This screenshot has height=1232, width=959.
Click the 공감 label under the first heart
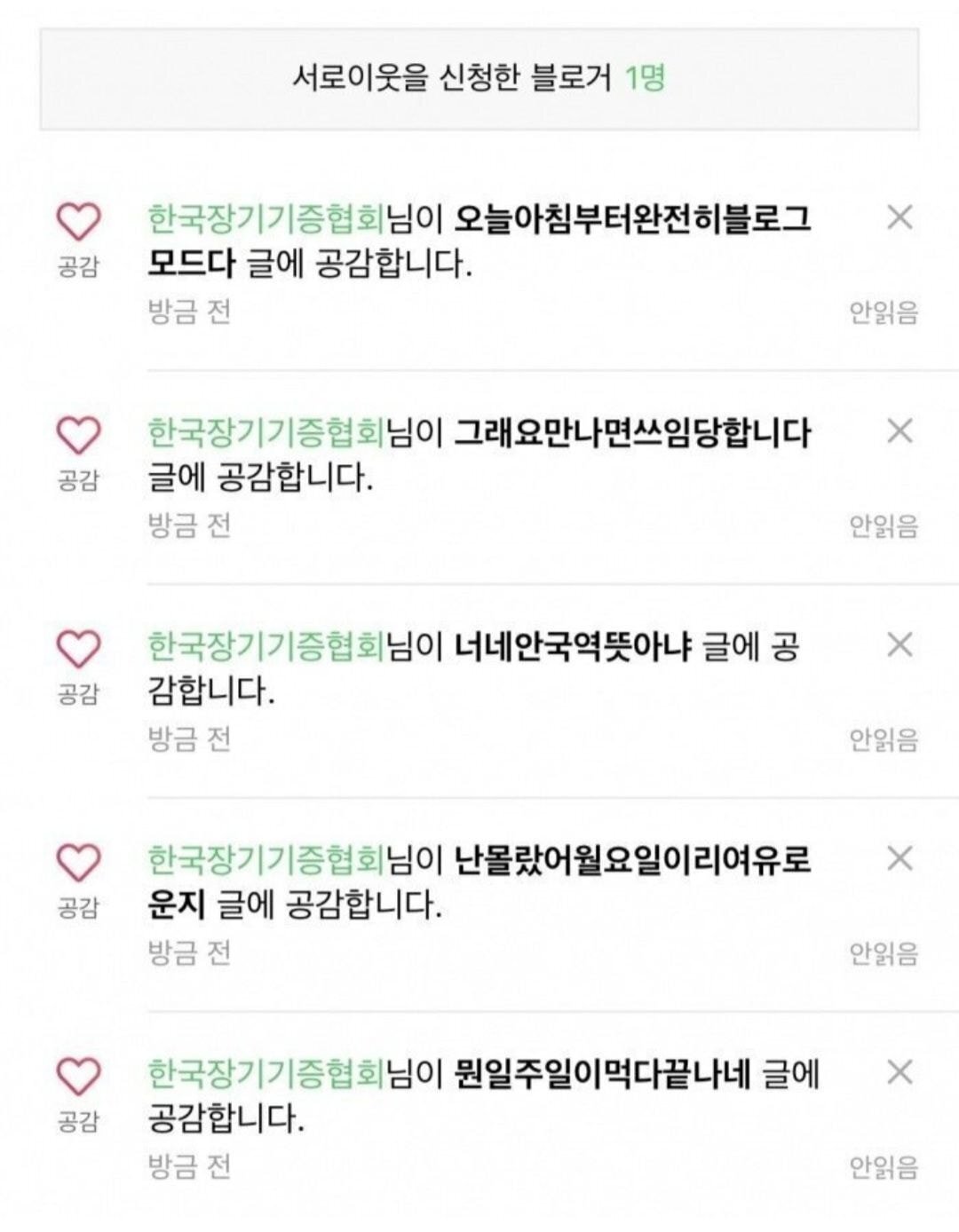(78, 266)
